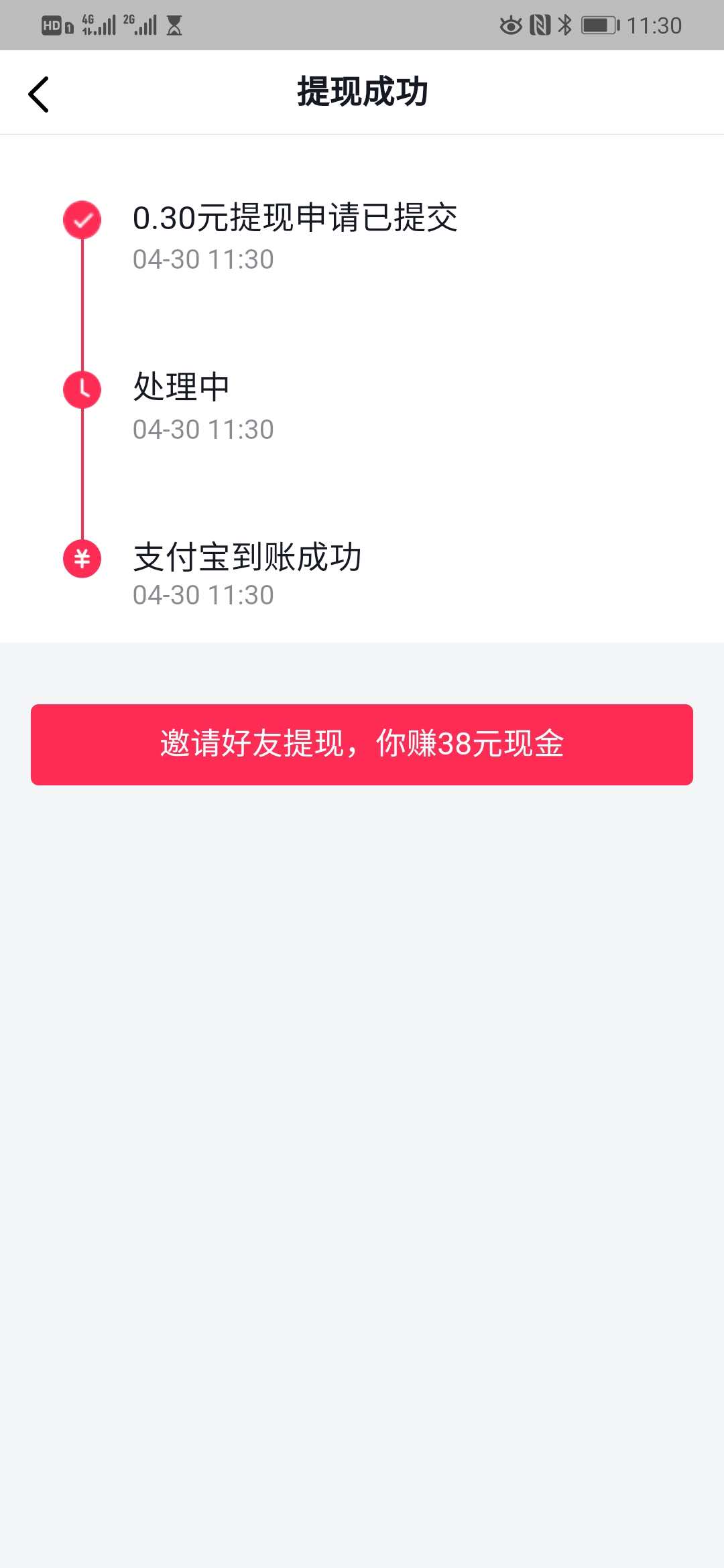Tap the 邀请好友提现 red button
The height and width of the screenshot is (1568, 724).
click(362, 743)
